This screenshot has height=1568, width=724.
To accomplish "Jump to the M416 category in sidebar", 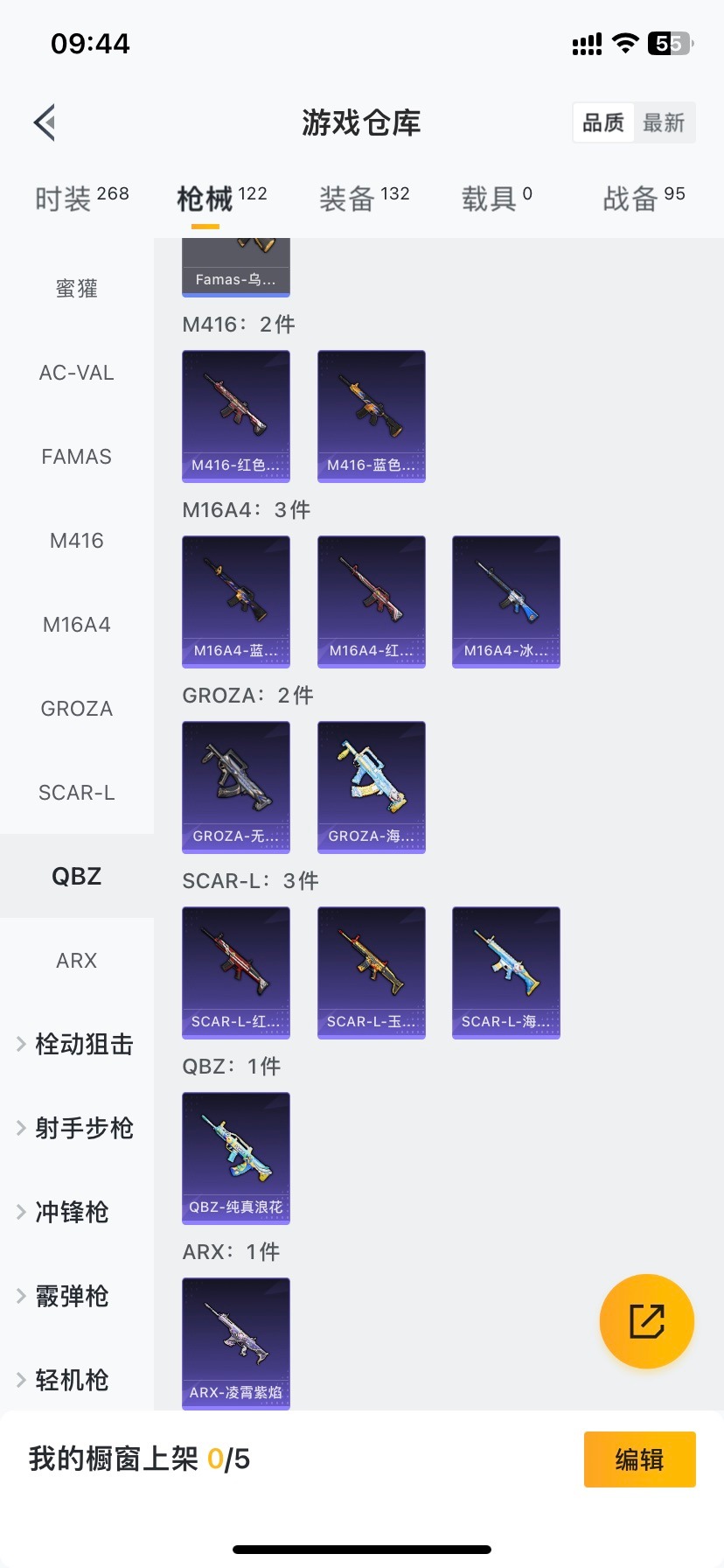I will click(77, 541).
